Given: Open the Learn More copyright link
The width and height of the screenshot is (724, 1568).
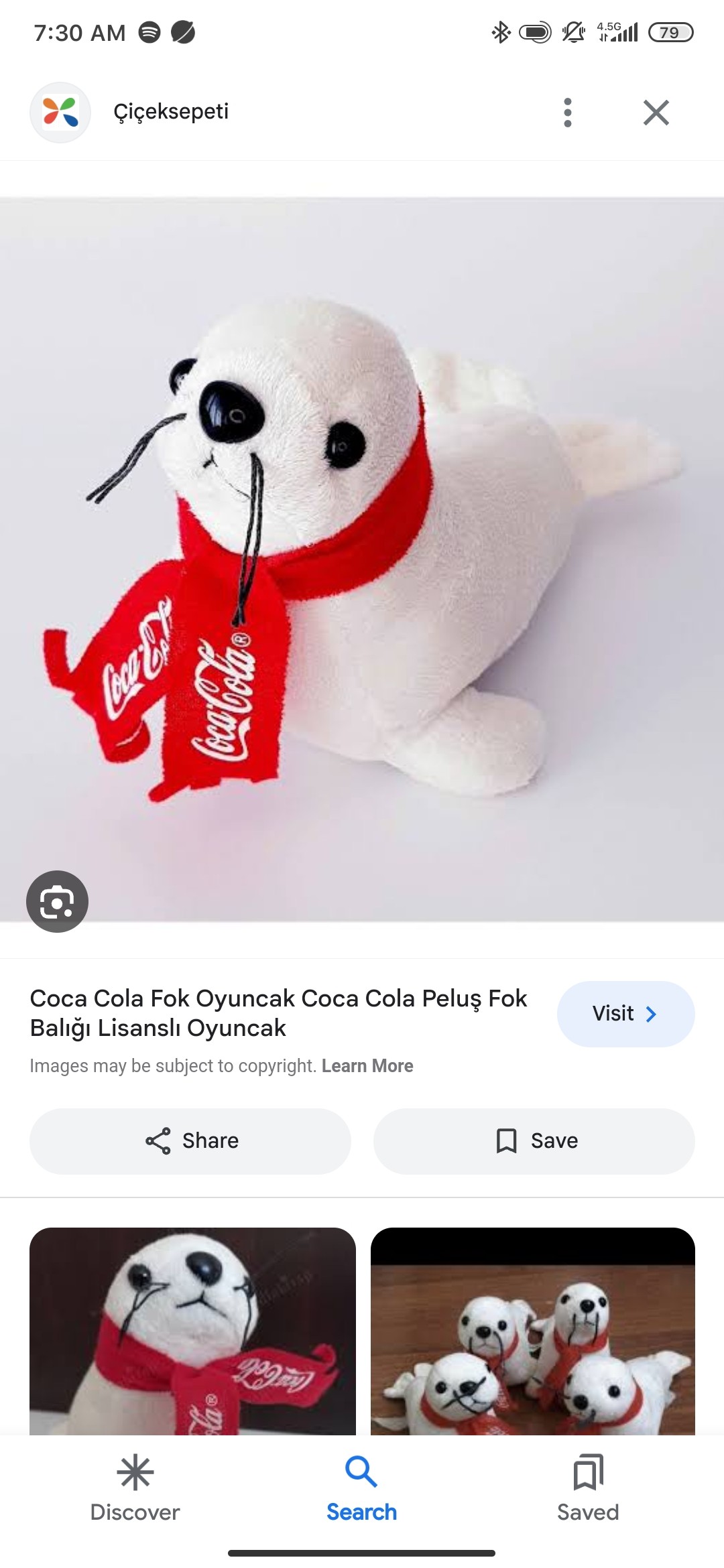Looking at the screenshot, I should pos(367,1066).
